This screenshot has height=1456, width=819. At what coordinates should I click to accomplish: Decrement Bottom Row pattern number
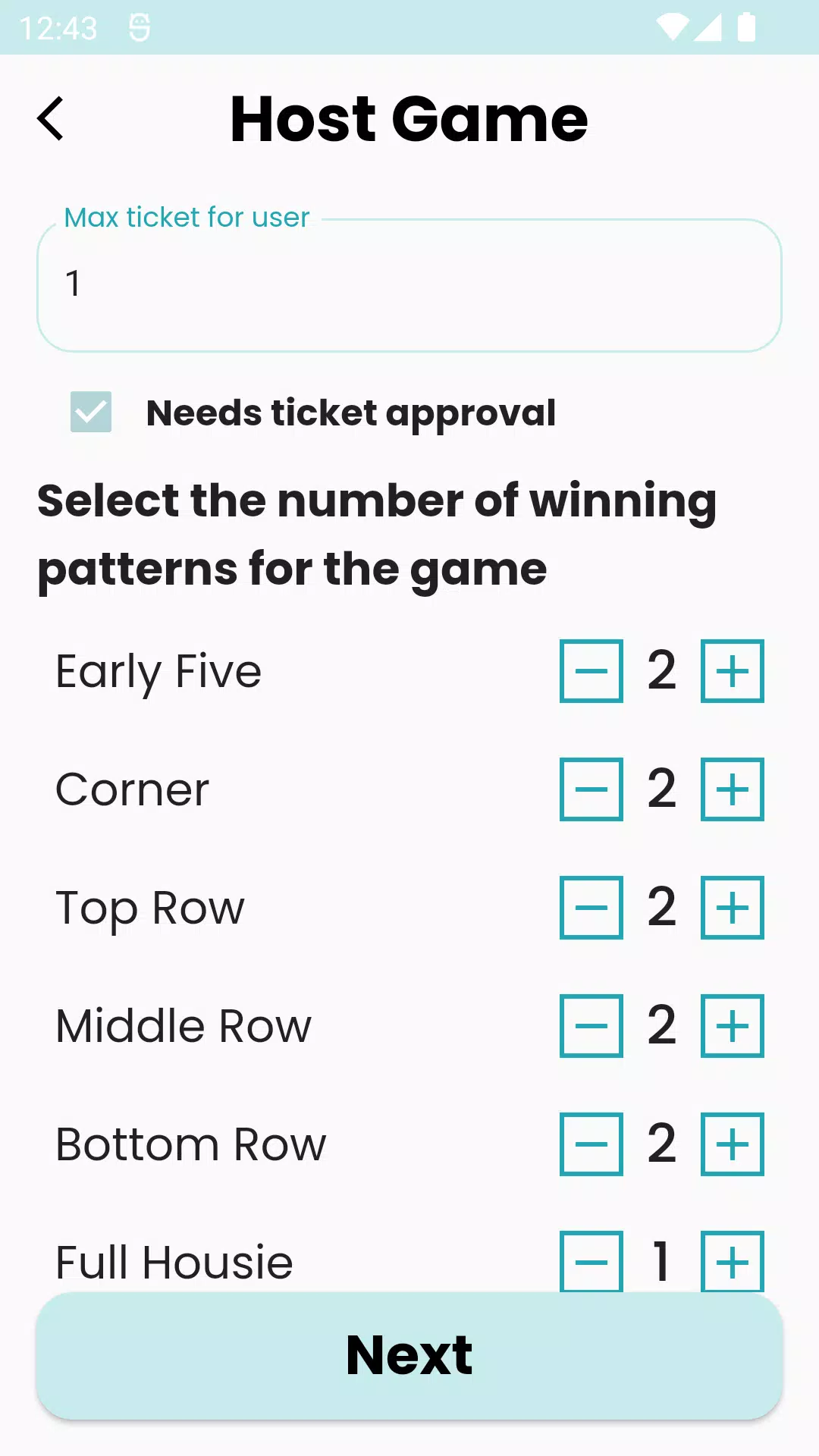click(x=591, y=1144)
